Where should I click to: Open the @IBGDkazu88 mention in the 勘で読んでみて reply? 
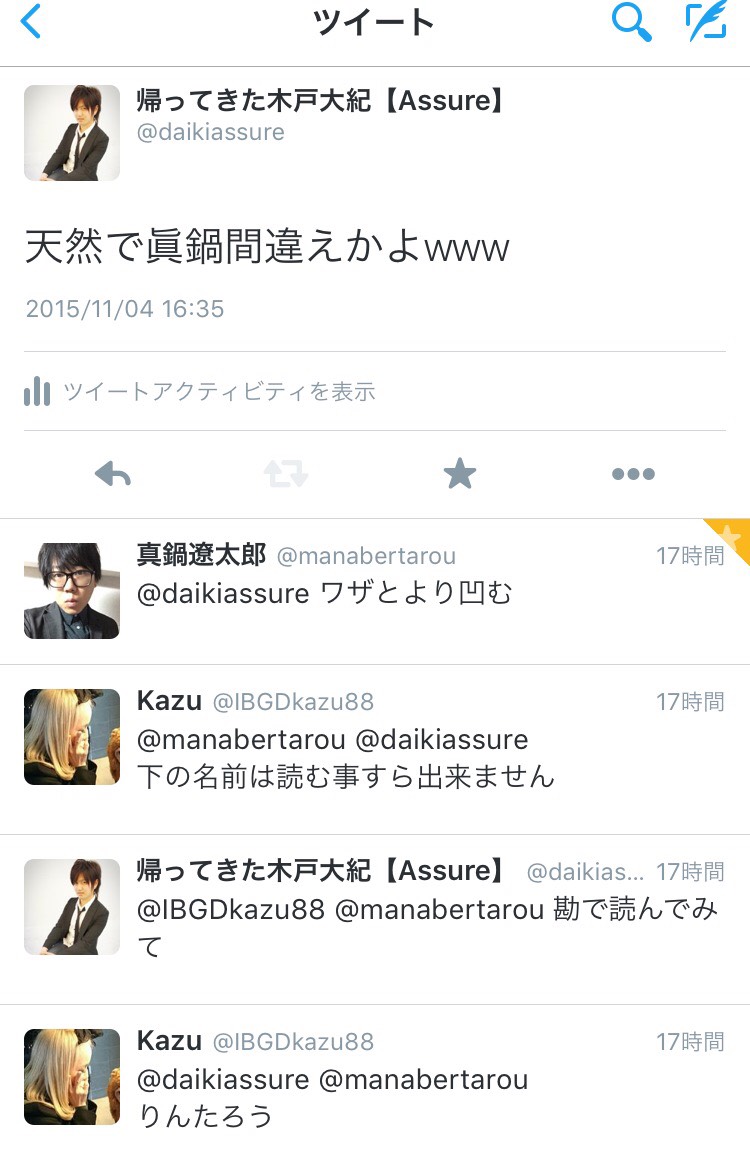(231, 911)
